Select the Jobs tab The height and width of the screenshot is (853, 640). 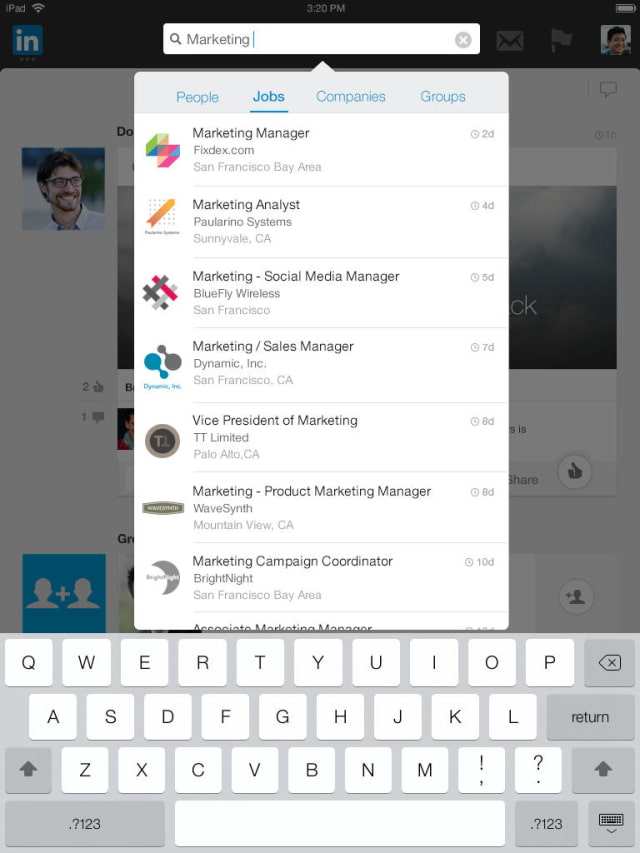(x=268, y=97)
